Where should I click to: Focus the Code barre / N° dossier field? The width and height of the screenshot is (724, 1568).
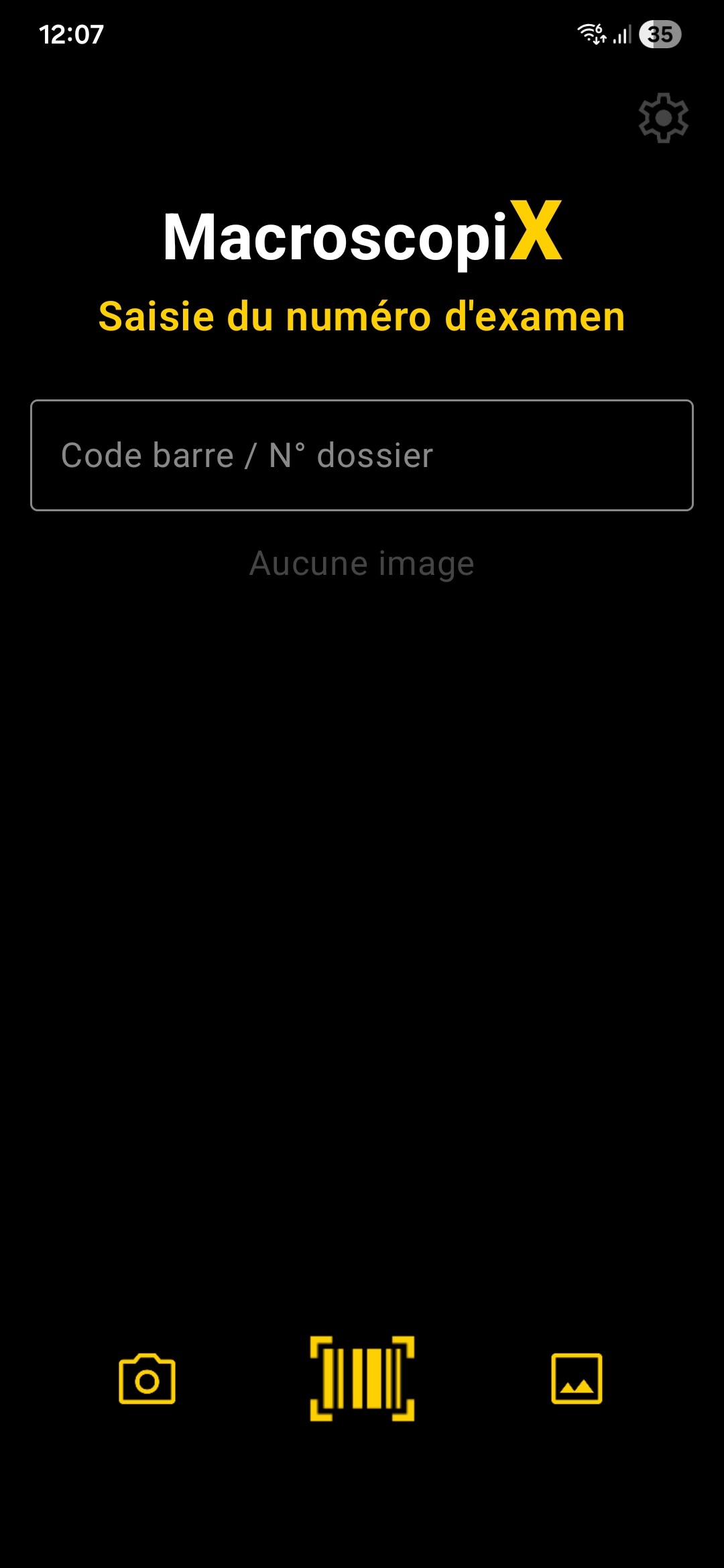click(362, 456)
